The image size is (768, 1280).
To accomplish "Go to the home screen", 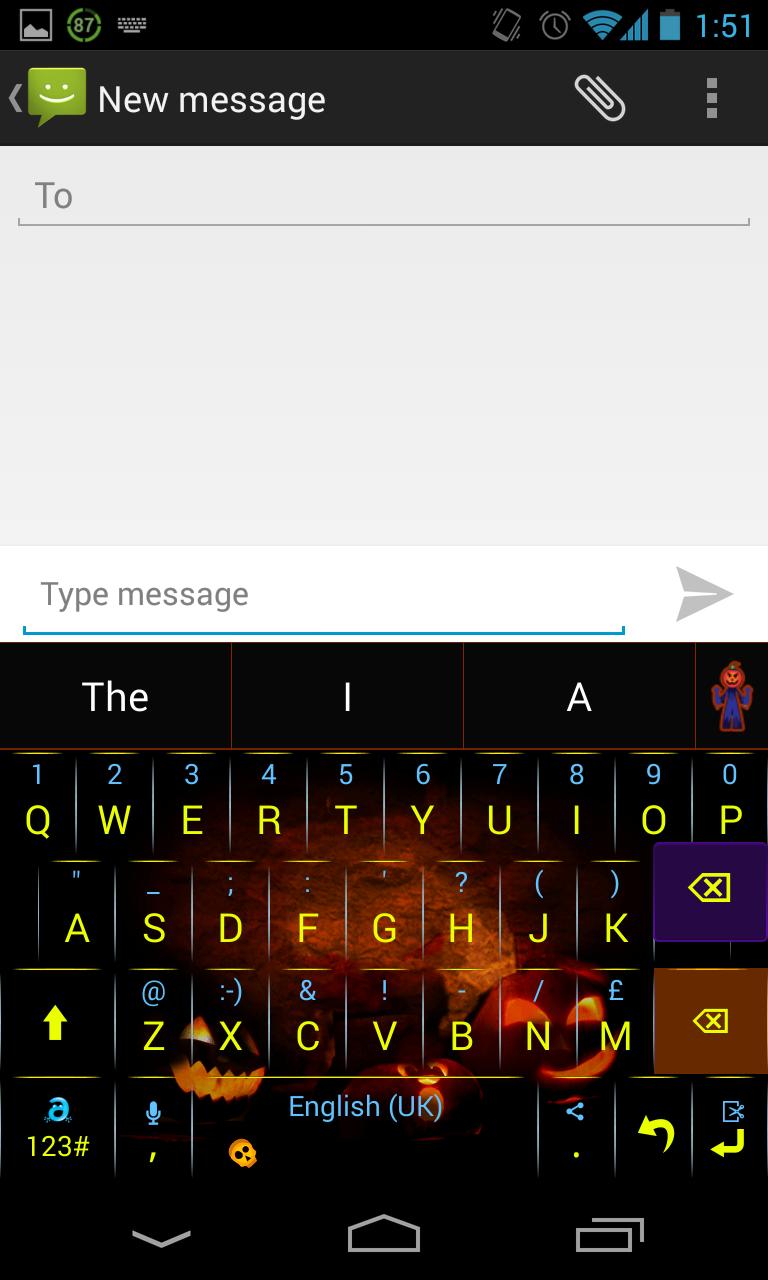I will click(x=384, y=1236).
